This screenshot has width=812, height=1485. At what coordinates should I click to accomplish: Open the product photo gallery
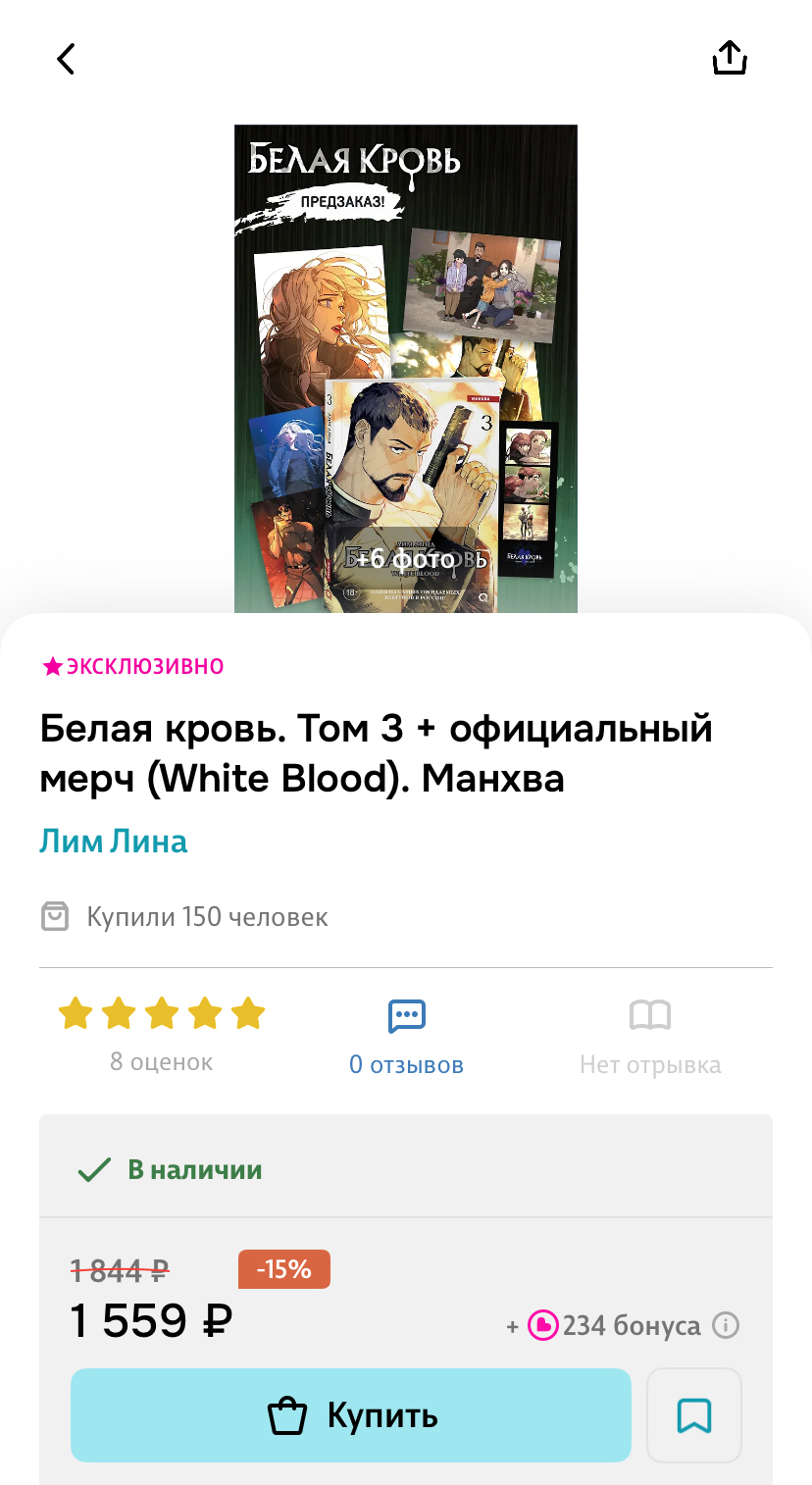pyautogui.click(x=405, y=368)
